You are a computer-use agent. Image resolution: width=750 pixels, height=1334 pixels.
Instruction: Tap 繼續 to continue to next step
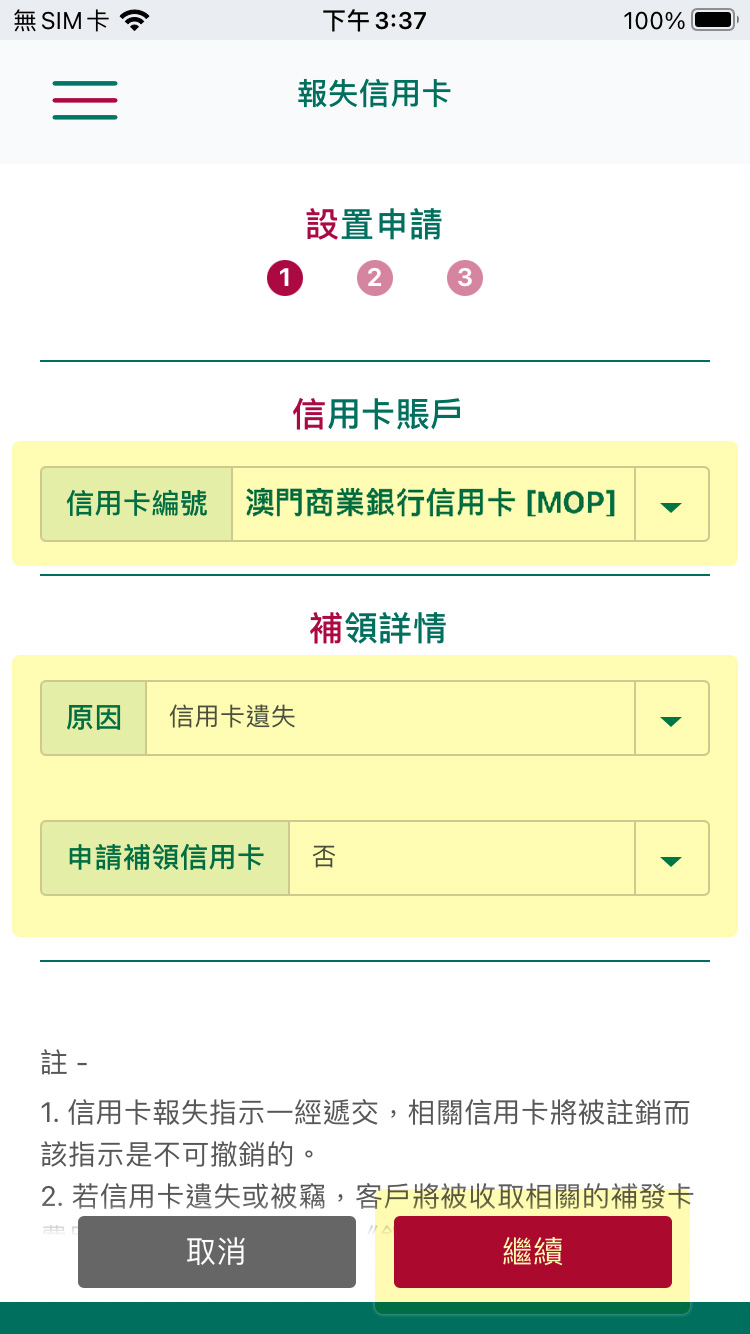tap(533, 1252)
